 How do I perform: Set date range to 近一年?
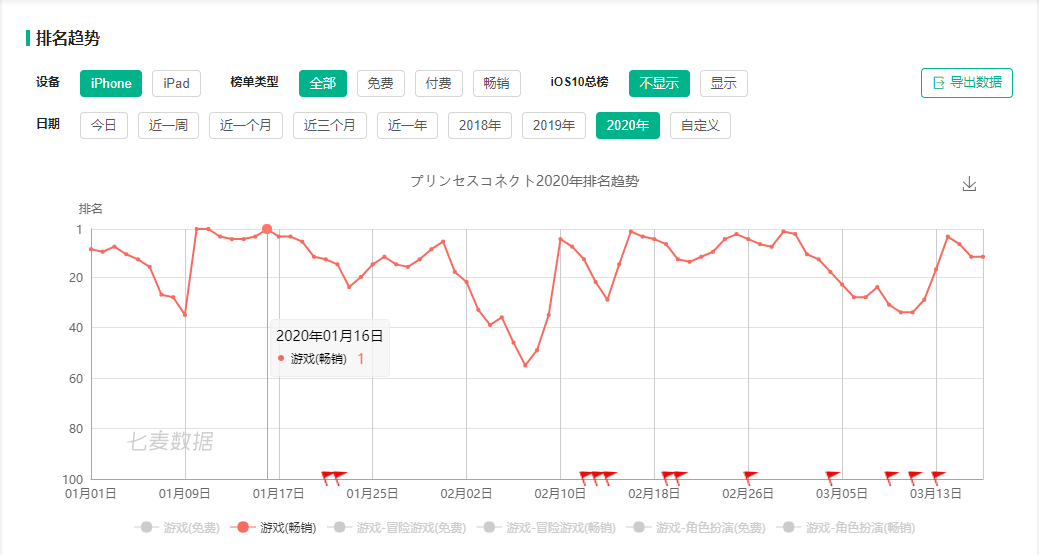406,125
